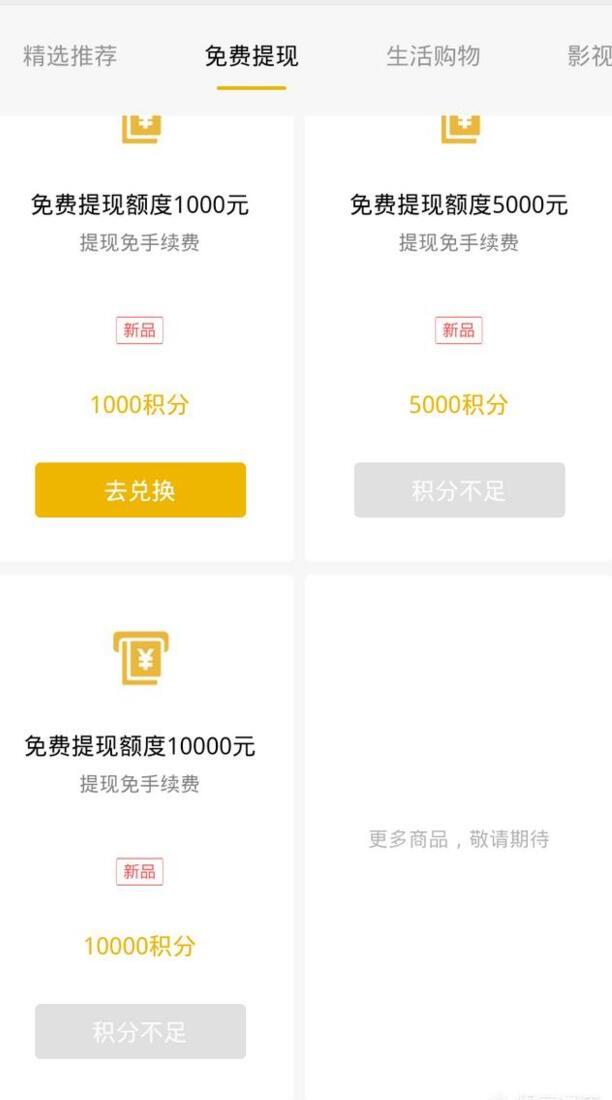Tap 去兑换 for the 1000元 quota
The height and width of the screenshot is (1100, 612).
tap(140, 490)
